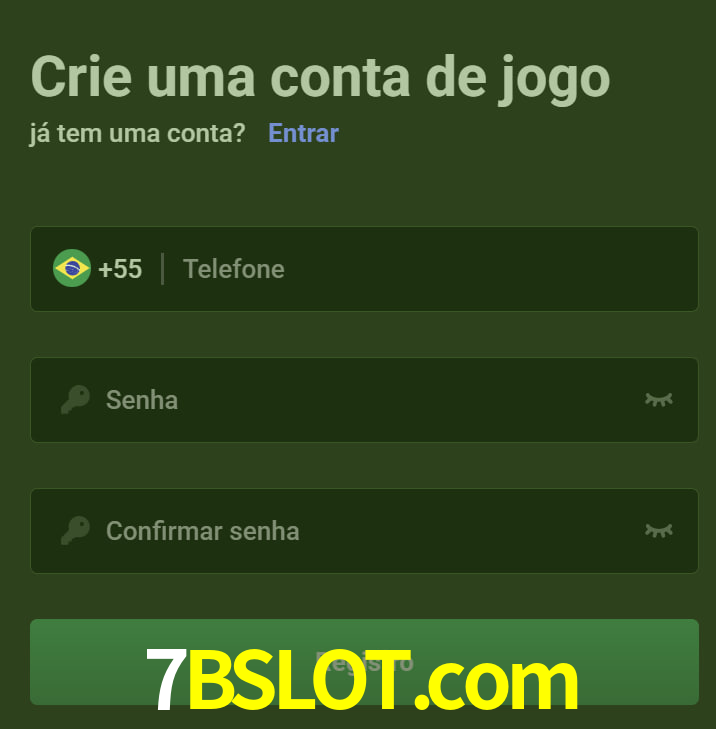Show password in the Senha field
Image resolution: width=716 pixels, height=729 pixels.
tap(658, 400)
